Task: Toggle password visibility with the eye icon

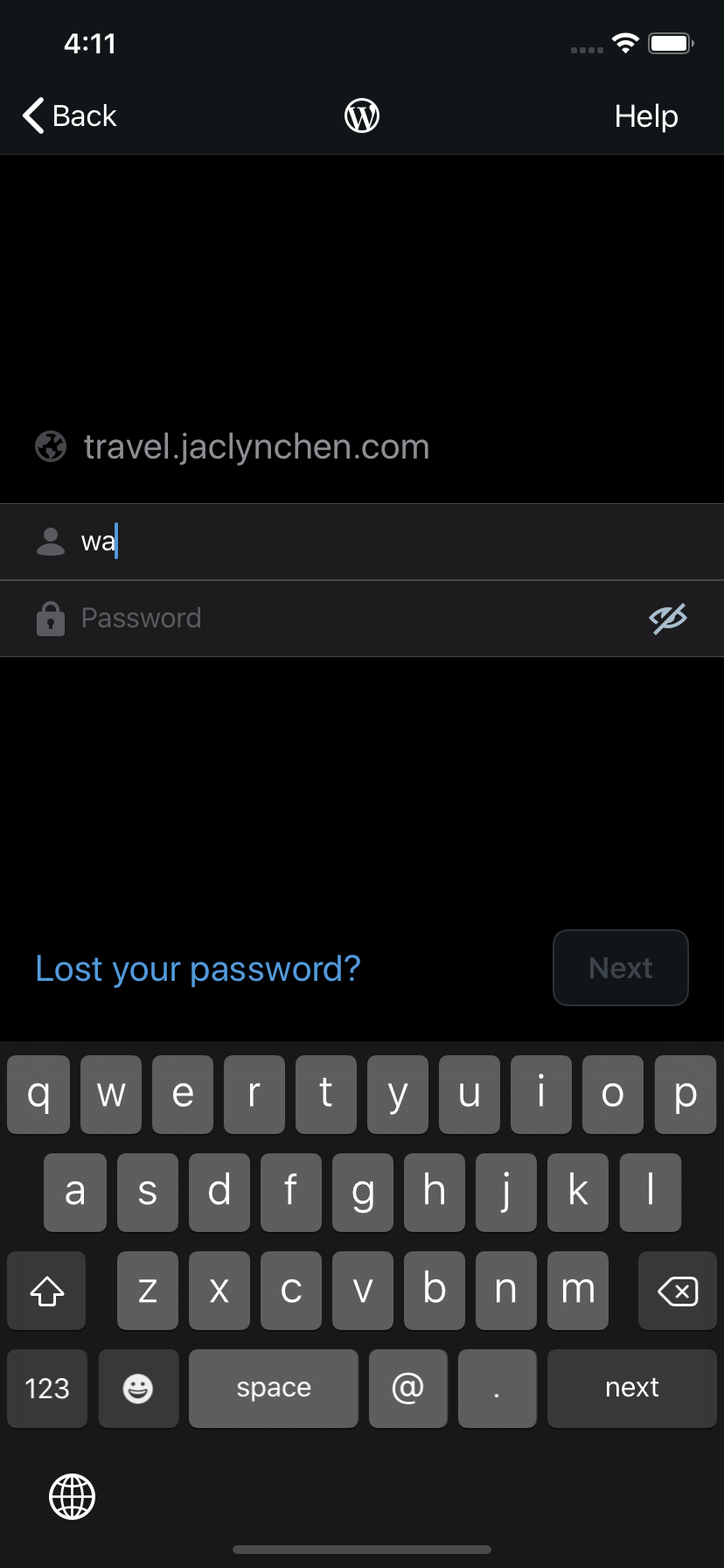Action: click(x=668, y=619)
